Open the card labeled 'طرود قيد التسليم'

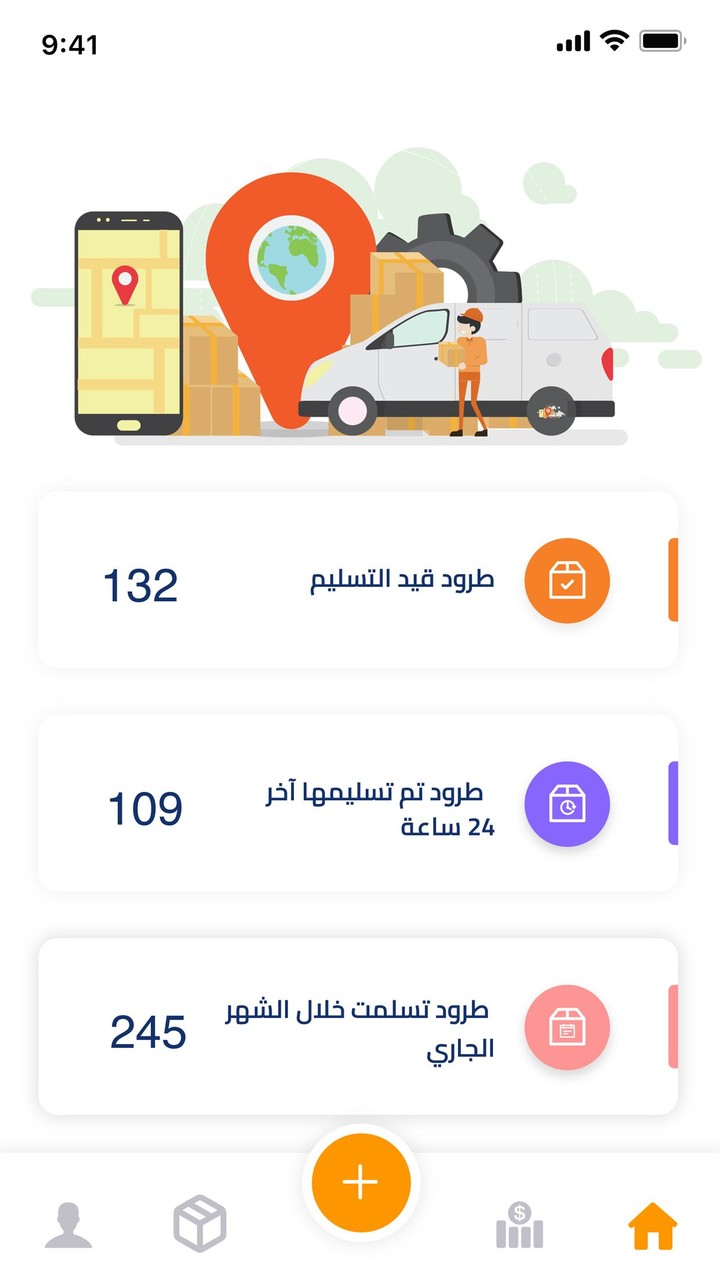pyautogui.click(x=360, y=580)
